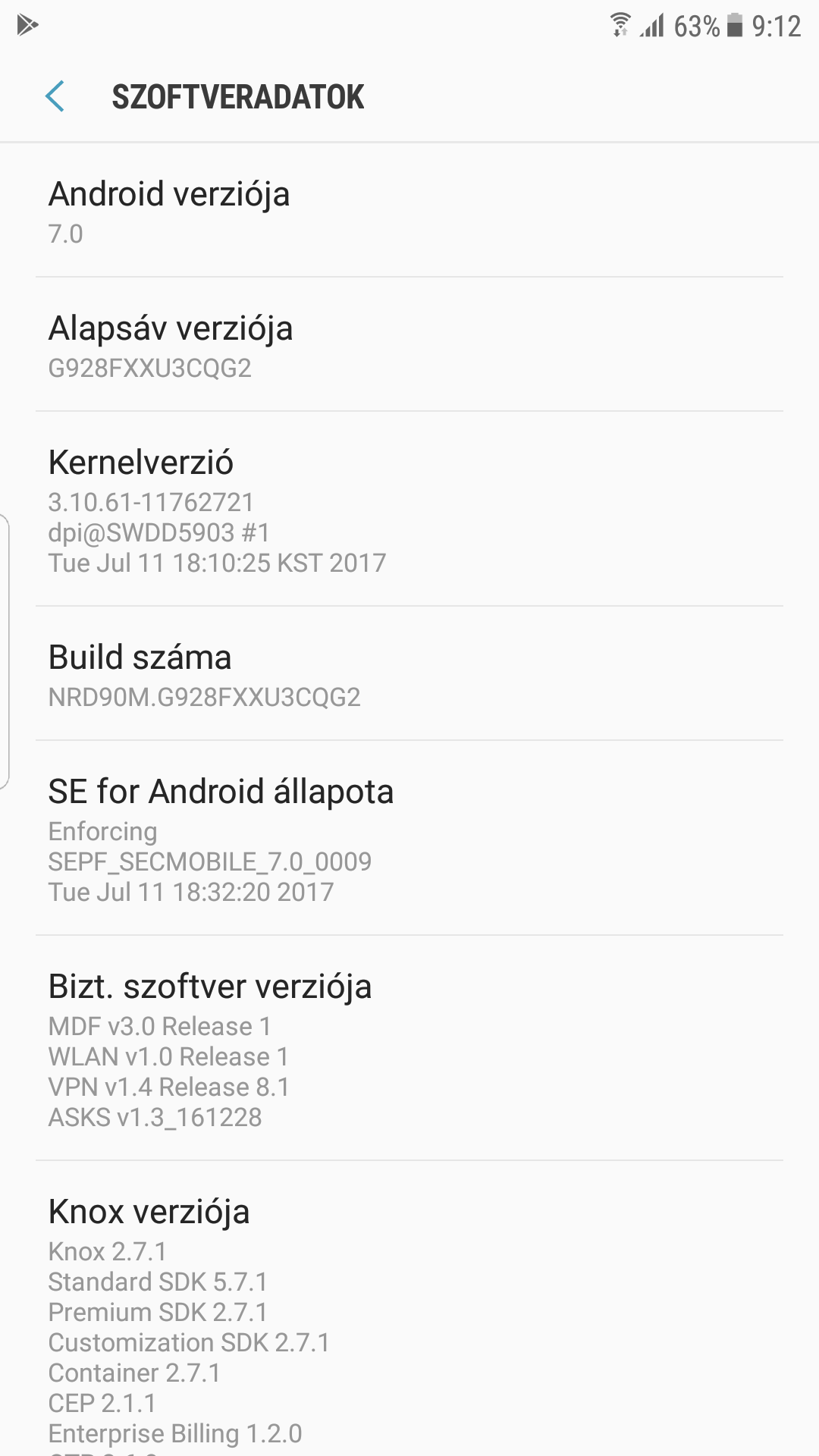Go back from Szoftveradatok screen

(x=55, y=97)
